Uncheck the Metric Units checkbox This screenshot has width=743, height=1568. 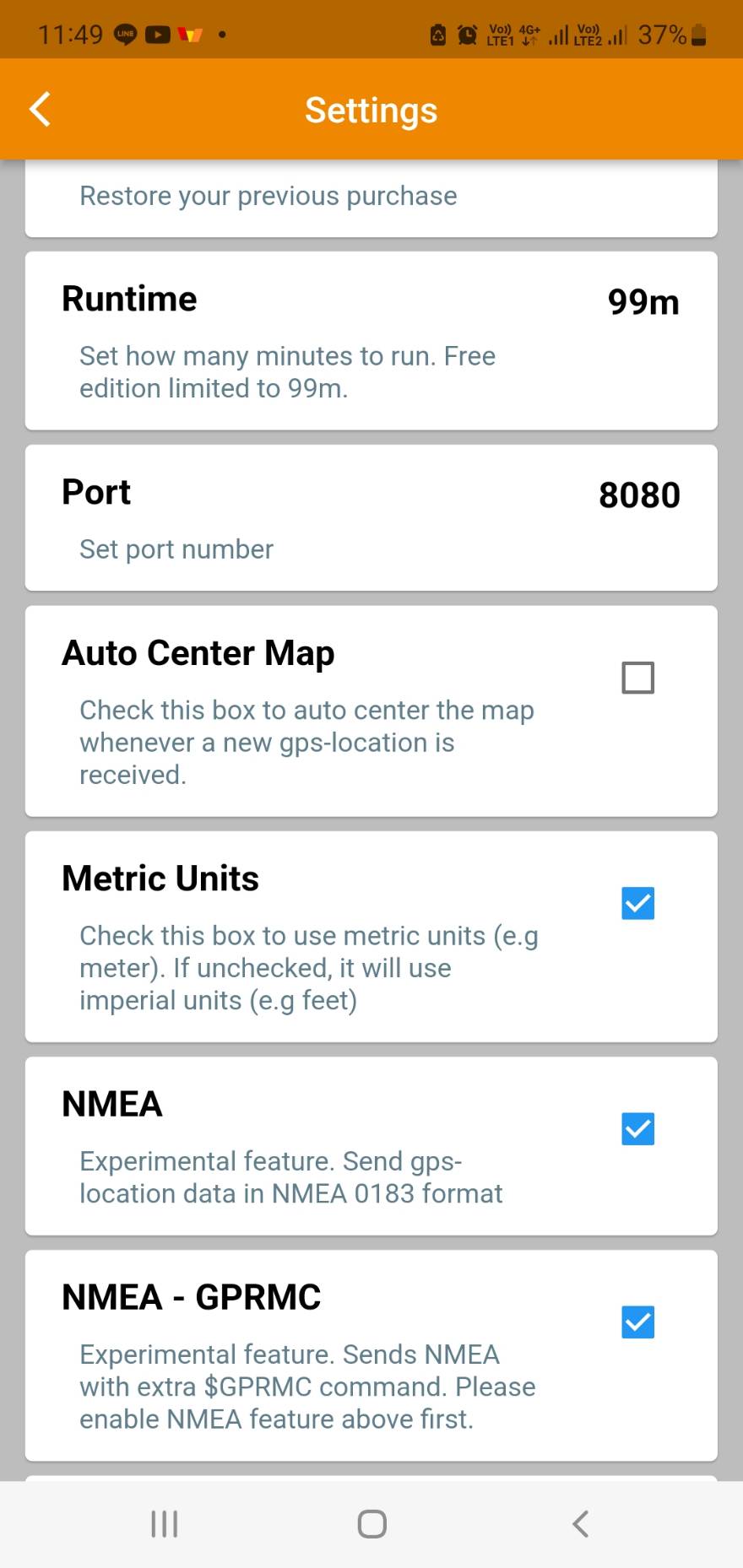point(637,903)
